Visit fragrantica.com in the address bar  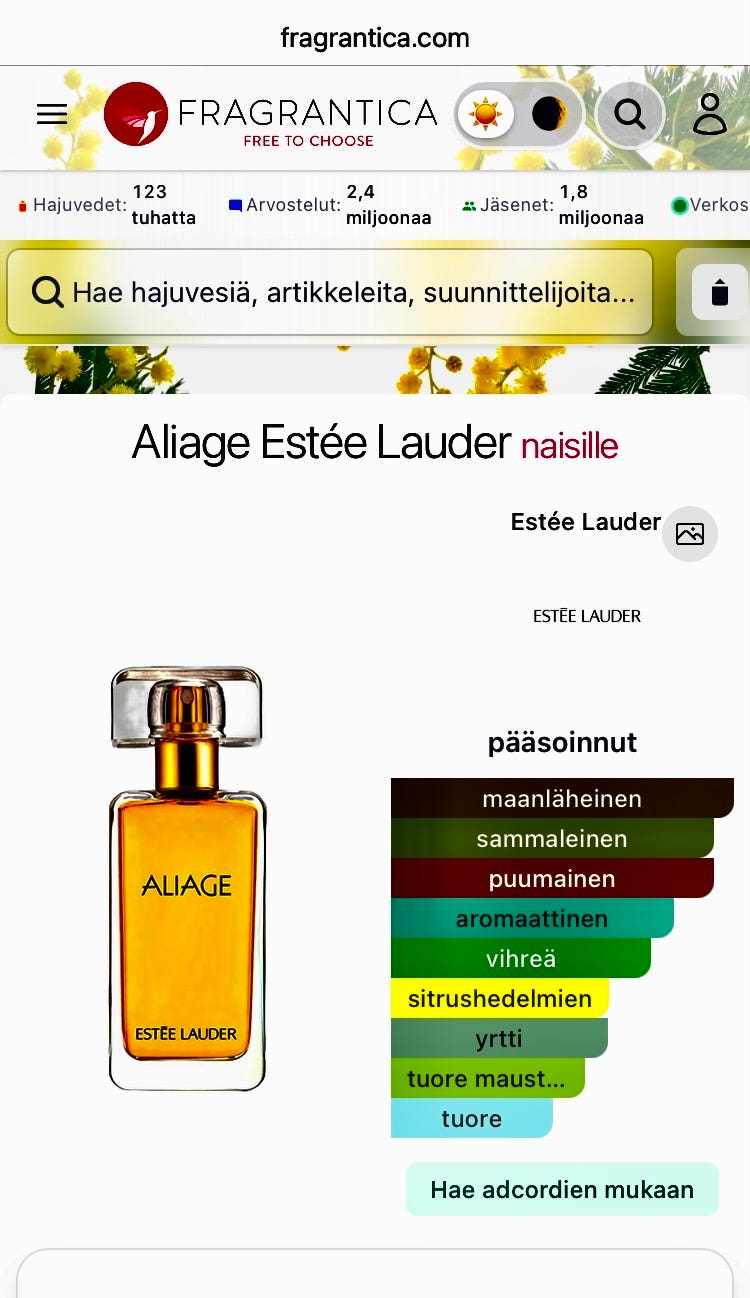tap(375, 40)
